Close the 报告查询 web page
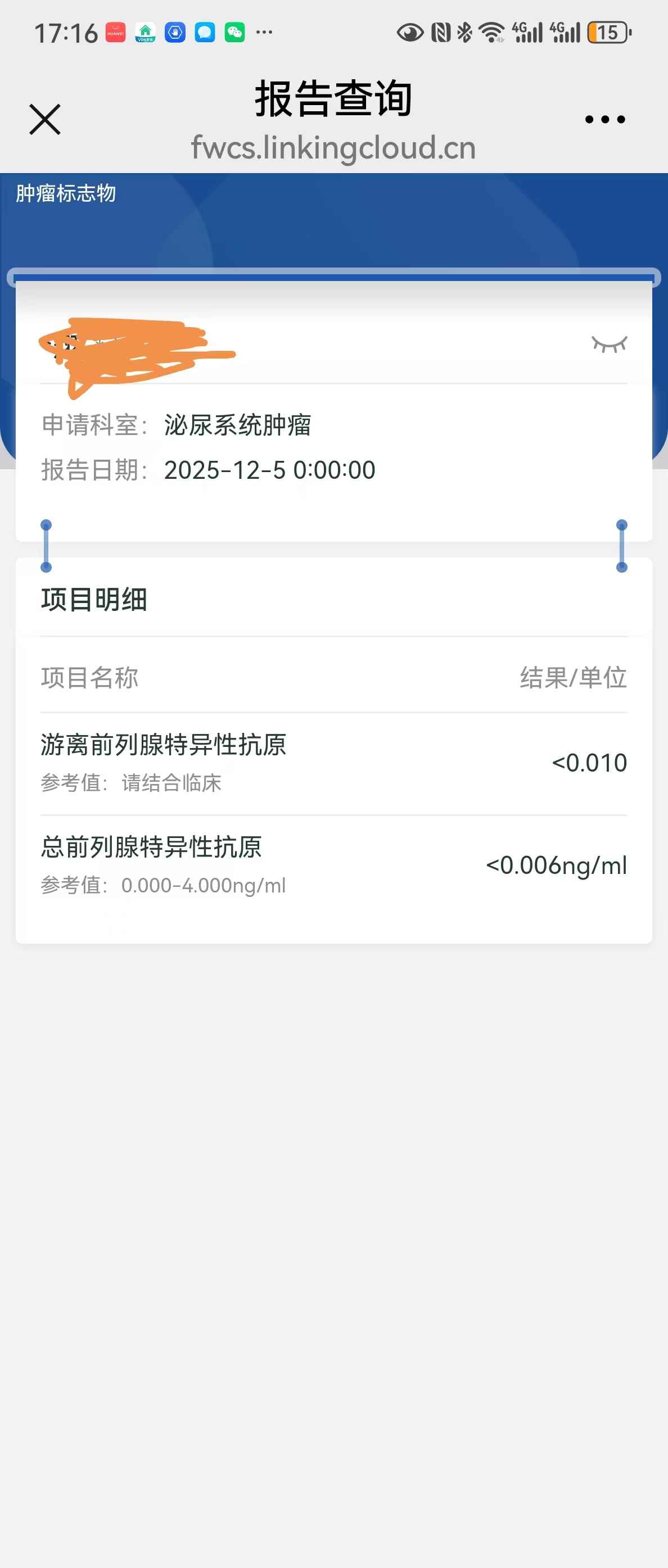The image size is (668, 1568). 45,119
